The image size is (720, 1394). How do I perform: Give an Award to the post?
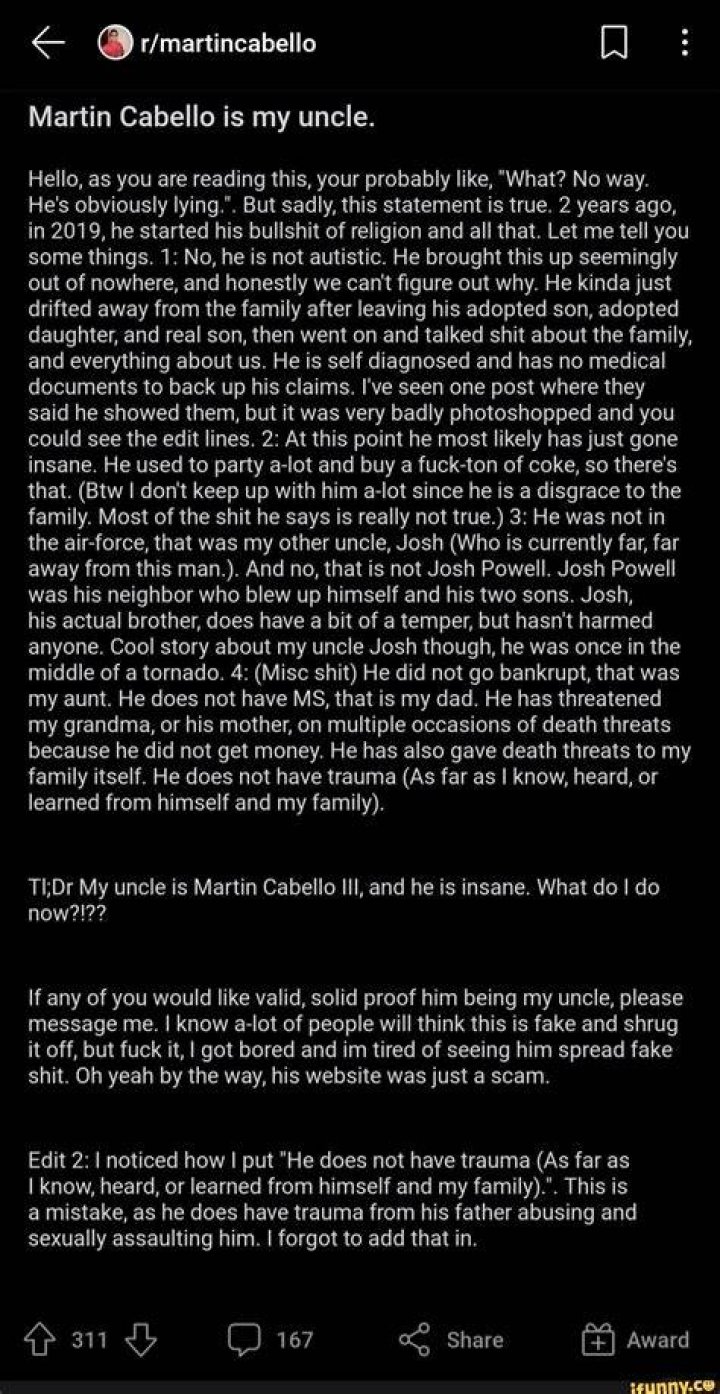[x=636, y=1339]
